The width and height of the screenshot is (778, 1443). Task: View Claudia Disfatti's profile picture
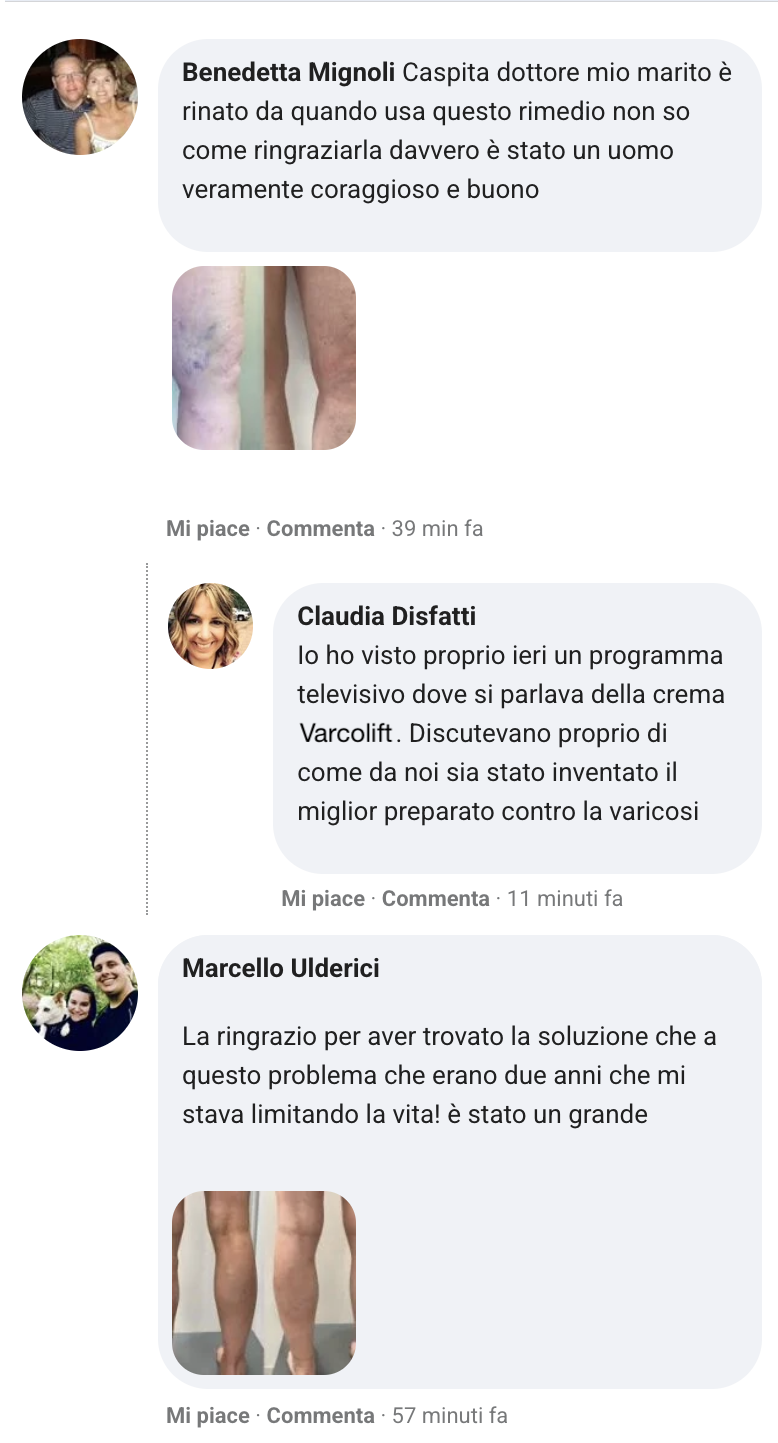[x=210, y=626]
